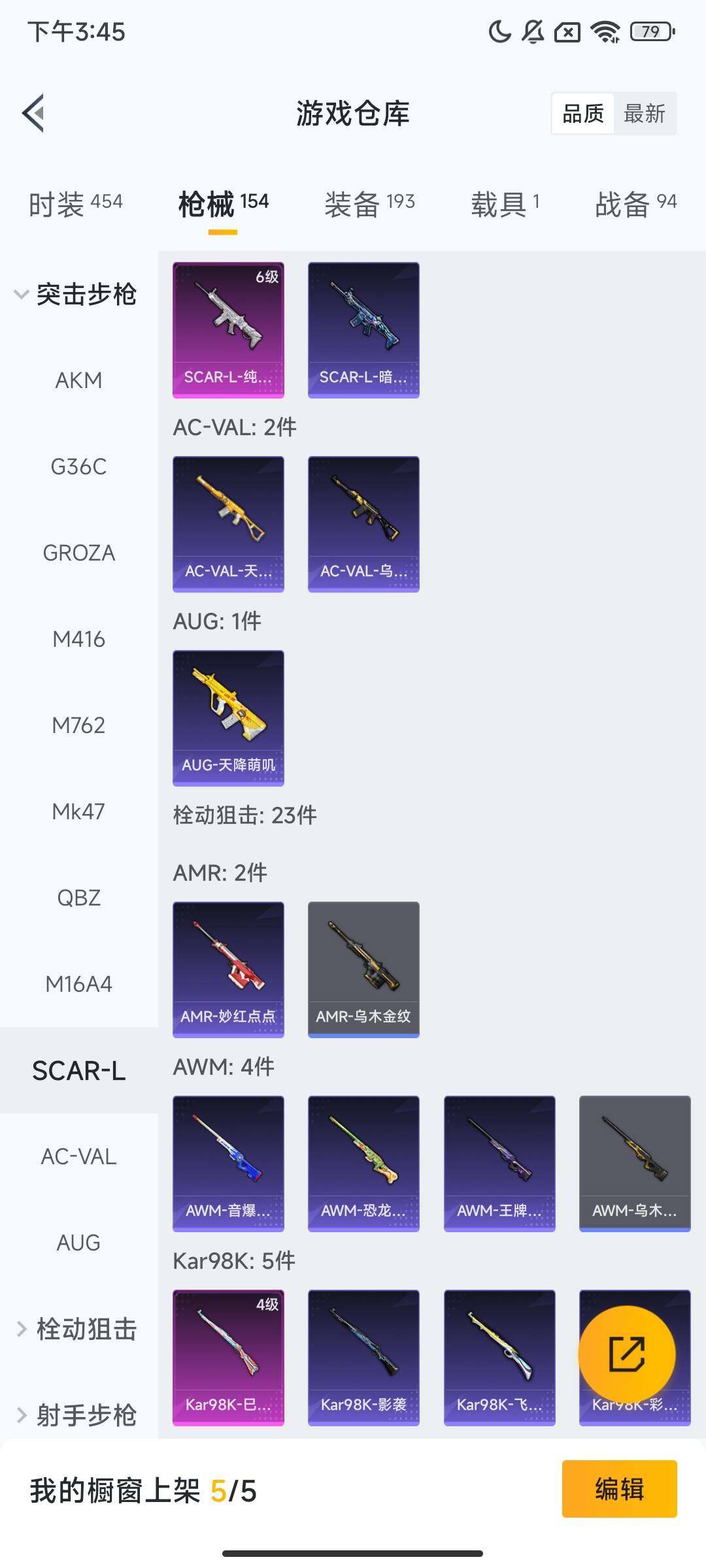Image resolution: width=706 pixels, height=1568 pixels.
Task: Open the 载具 tab
Action: click(x=505, y=204)
